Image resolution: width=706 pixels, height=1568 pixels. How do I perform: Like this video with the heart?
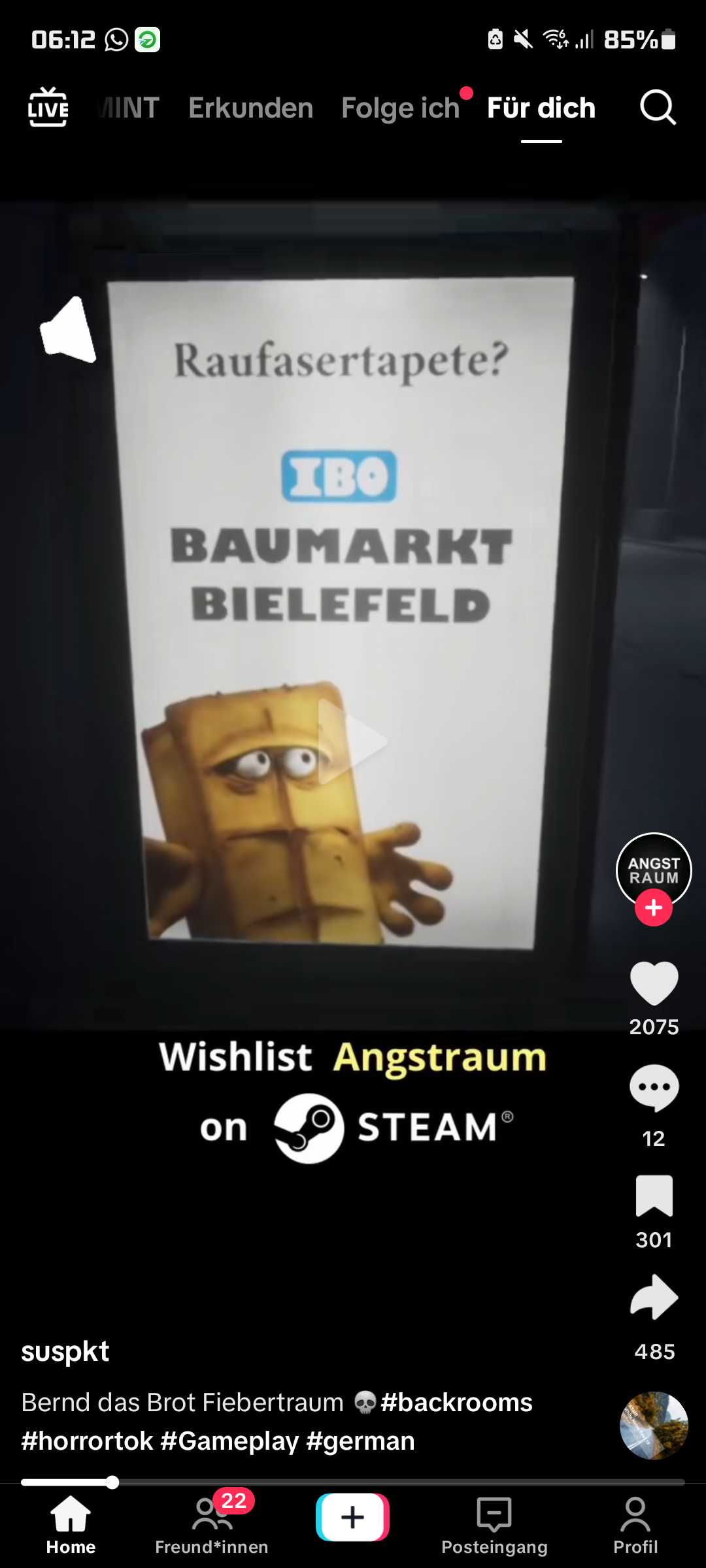(x=654, y=983)
